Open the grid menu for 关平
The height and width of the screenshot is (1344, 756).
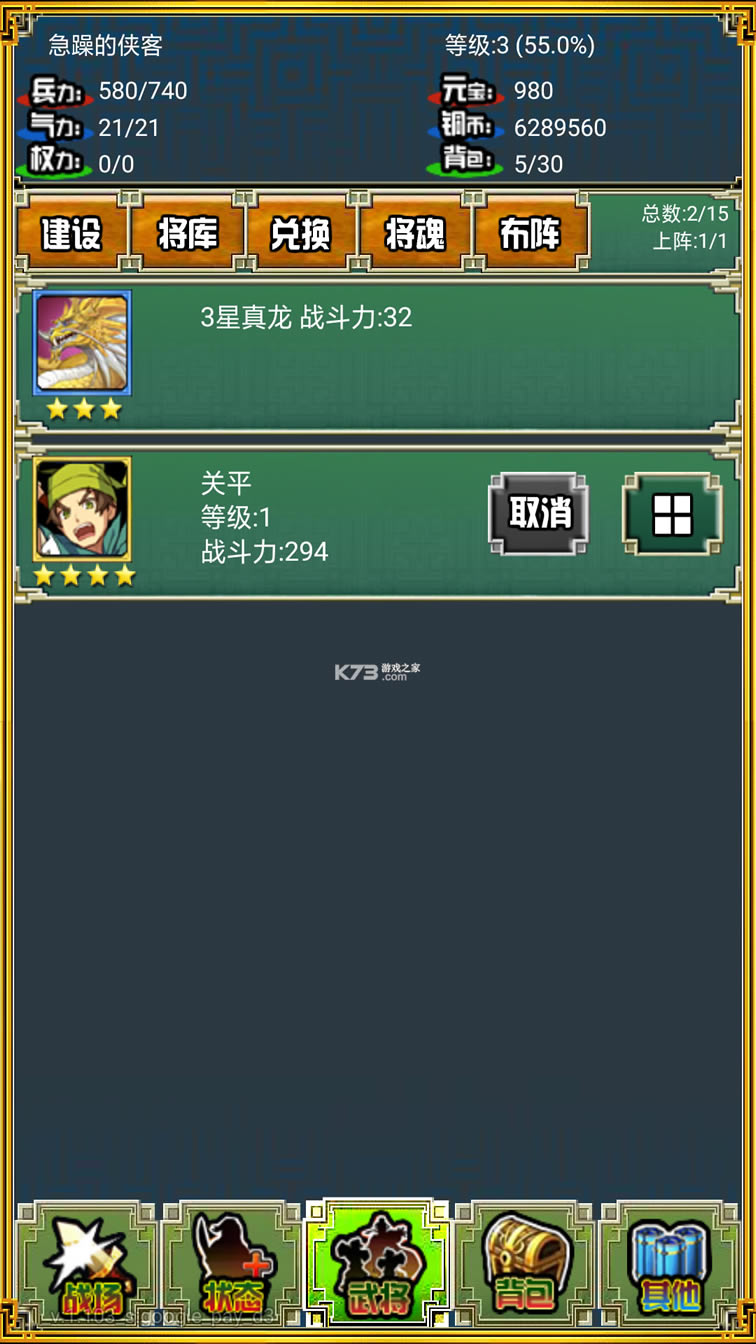click(672, 515)
